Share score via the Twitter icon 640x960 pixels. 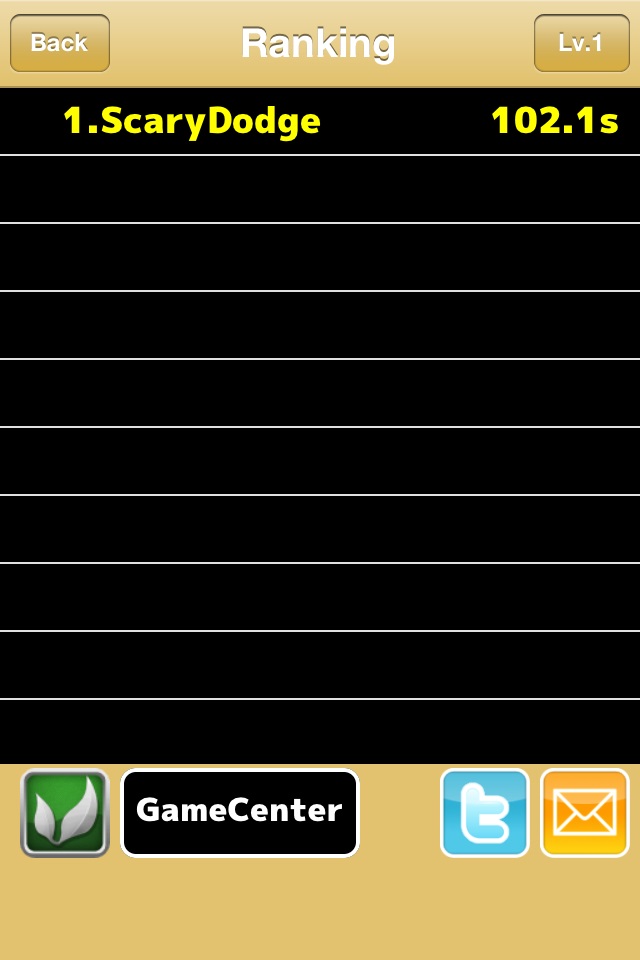pos(485,813)
